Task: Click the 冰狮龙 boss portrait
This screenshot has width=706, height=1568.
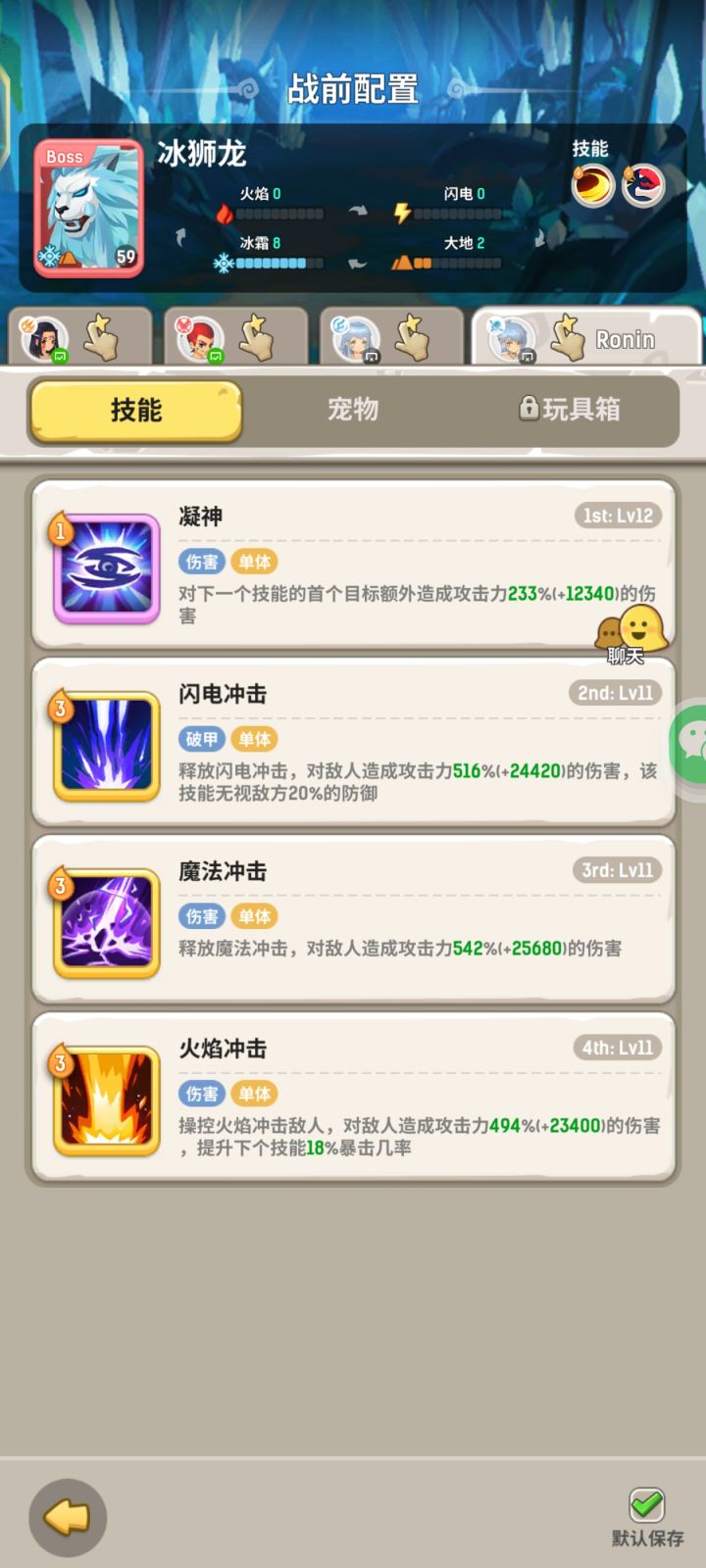Action: coord(86,208)
